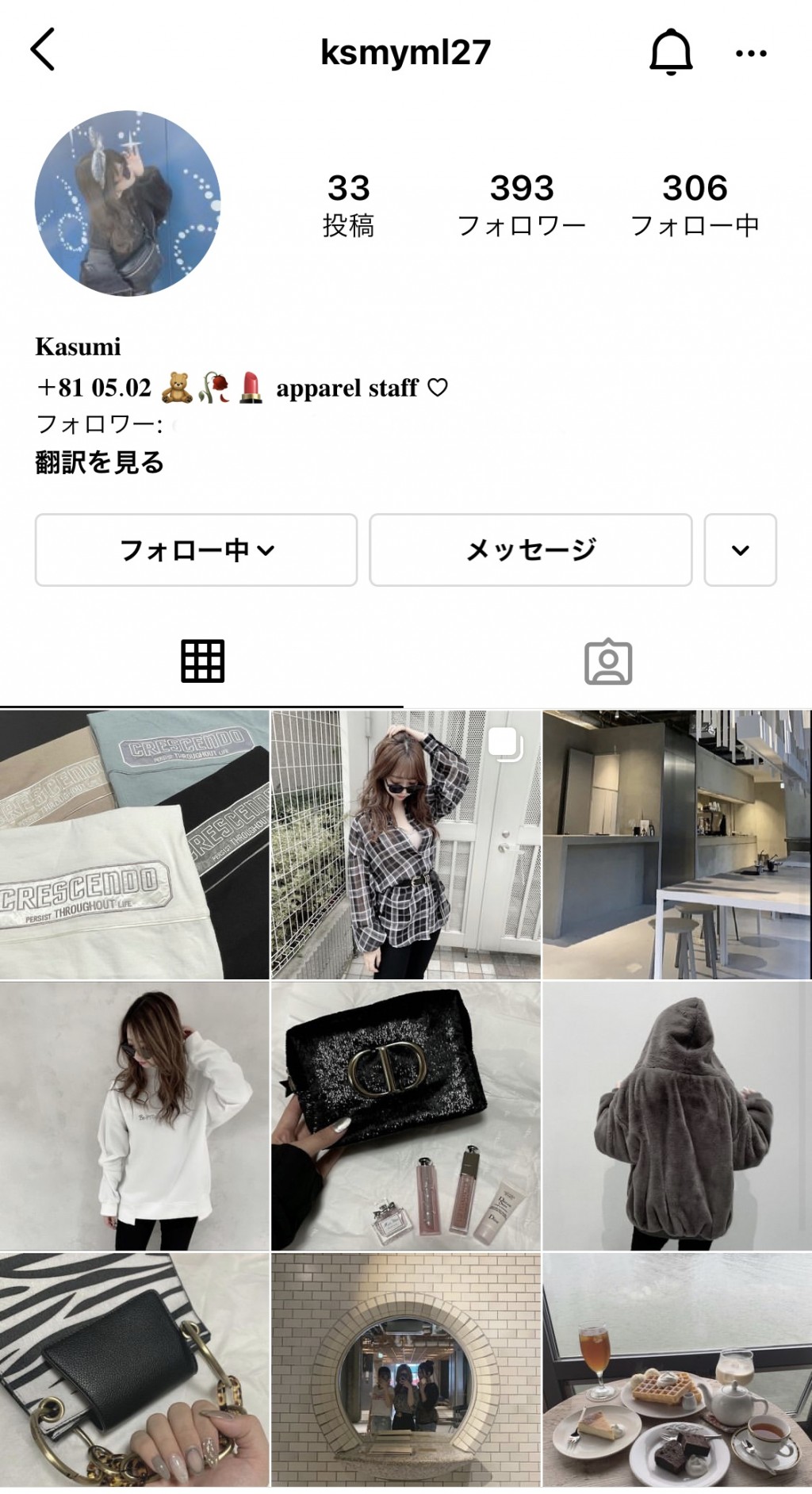Switch to the tagged photos tab
Viewport: 812px width, 1494px height.
(608, 661)
